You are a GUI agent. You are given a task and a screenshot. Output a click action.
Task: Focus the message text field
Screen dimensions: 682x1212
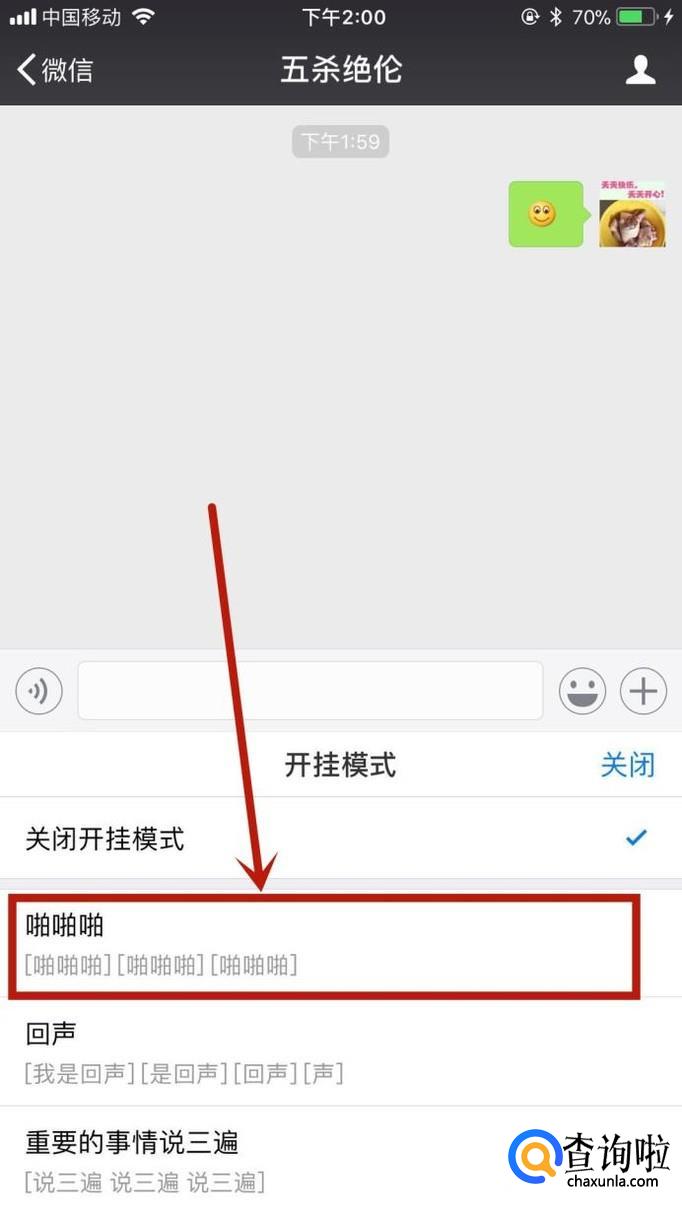tap(310, 691)
